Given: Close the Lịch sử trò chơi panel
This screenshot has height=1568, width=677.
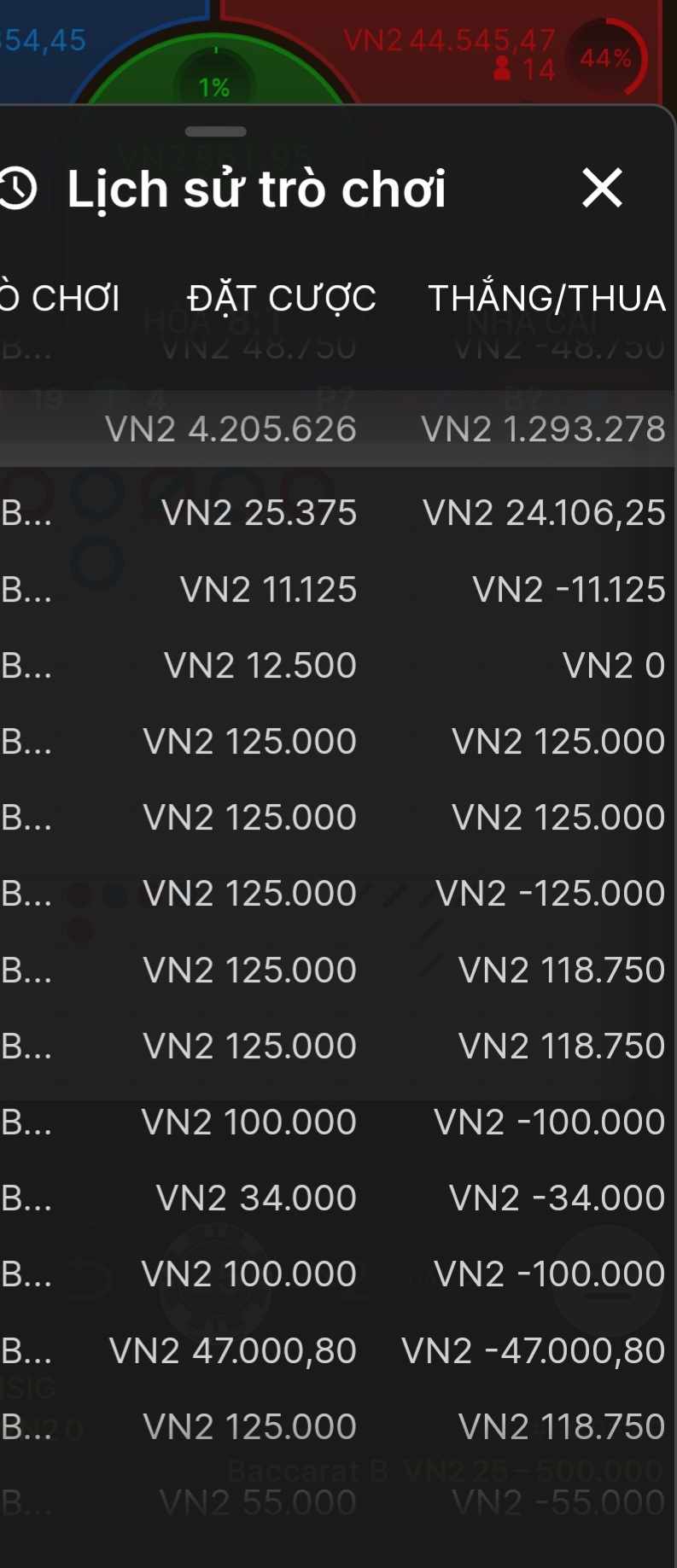Looking at the screenshot, I should [602, 188].
